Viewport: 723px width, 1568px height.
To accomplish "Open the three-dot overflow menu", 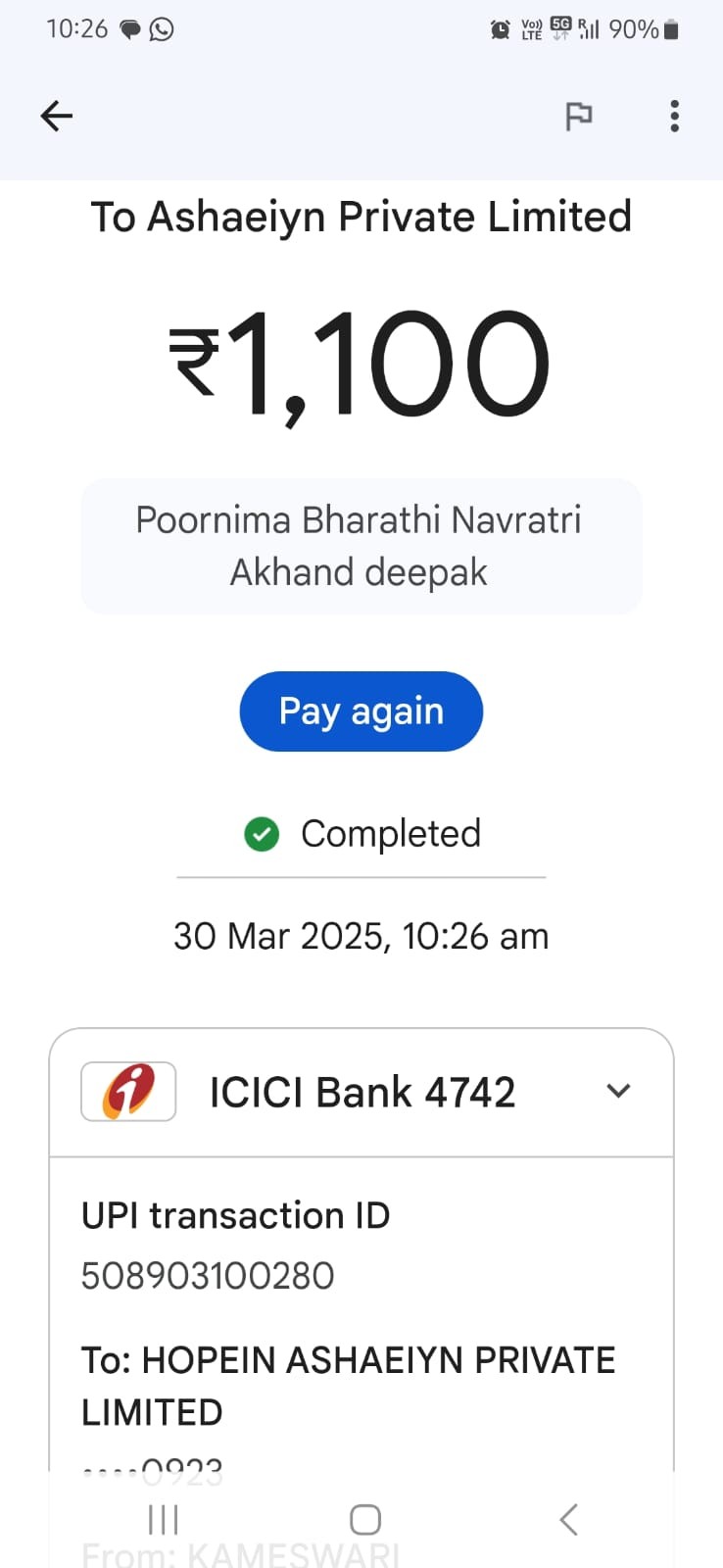I will tap(674, 116).
